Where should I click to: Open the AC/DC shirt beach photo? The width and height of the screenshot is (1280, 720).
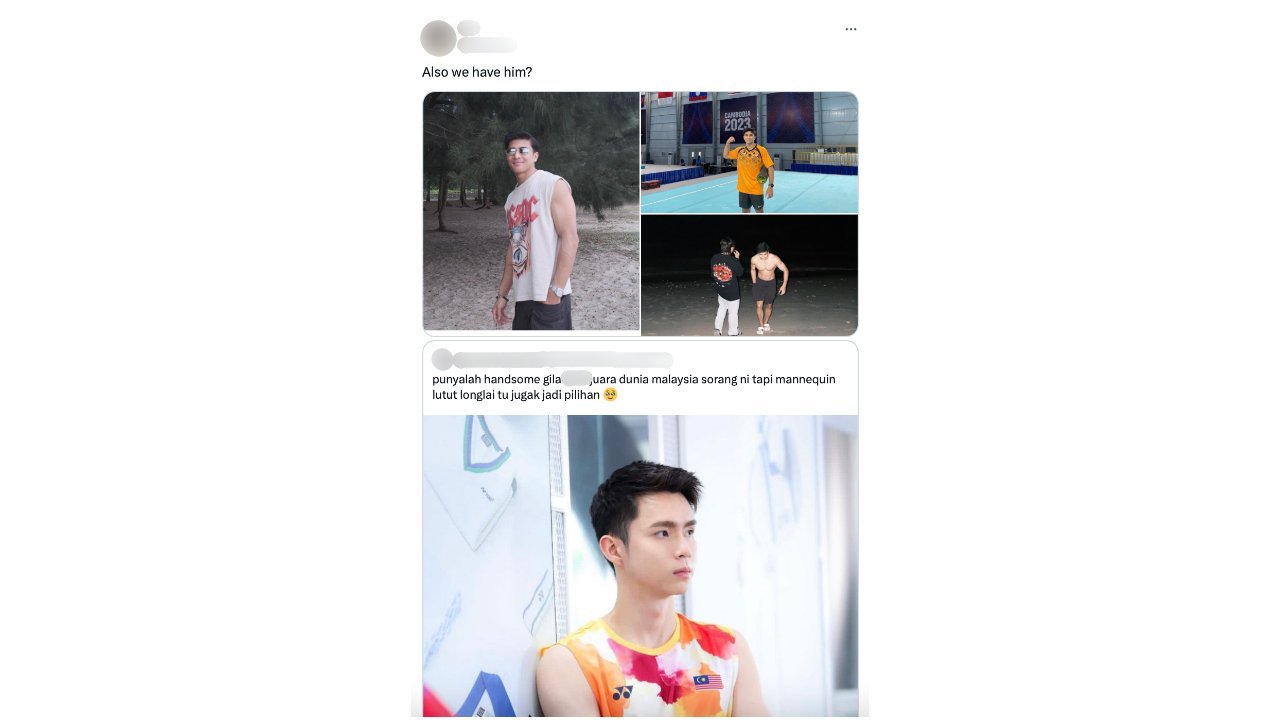tap(531, 211)
